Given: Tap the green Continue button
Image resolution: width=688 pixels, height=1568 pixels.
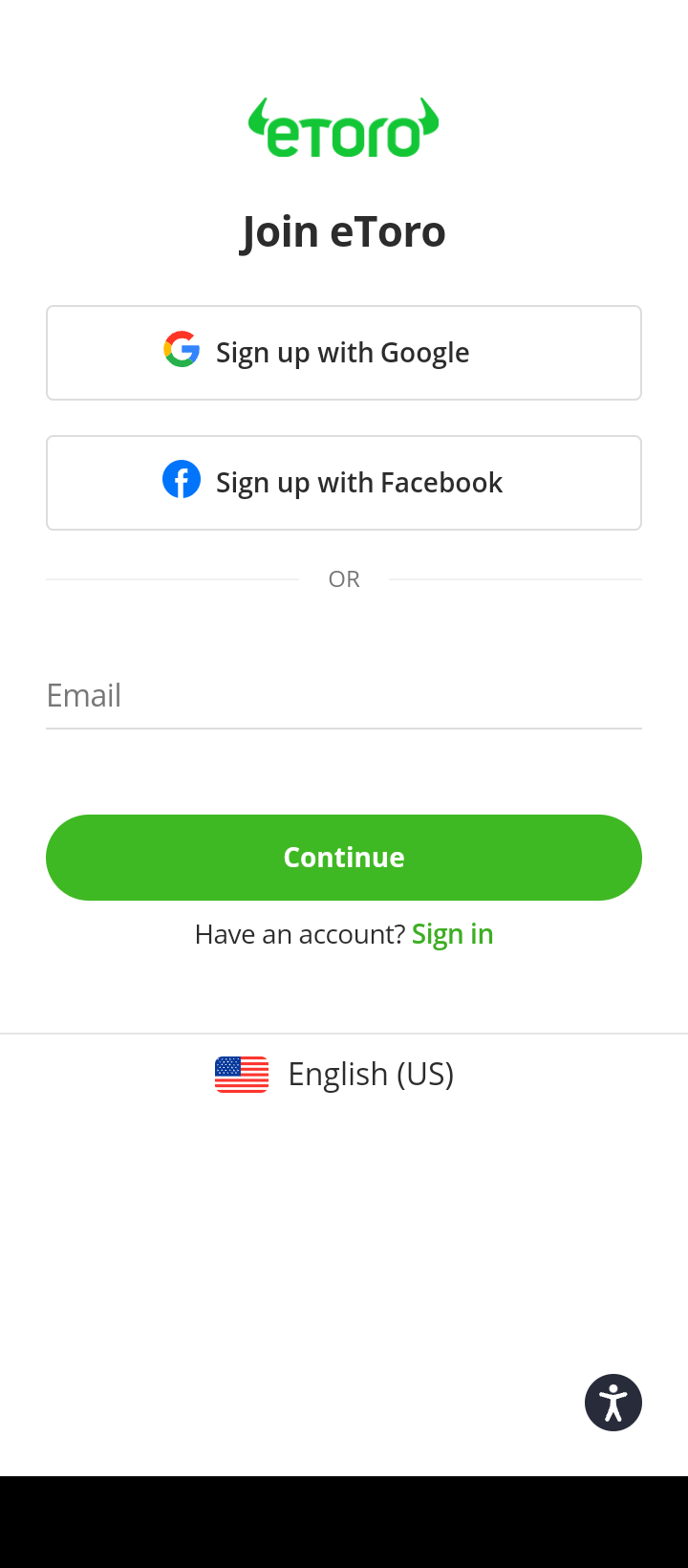Looking at the screenshot, I should click(x=344, y=858).
